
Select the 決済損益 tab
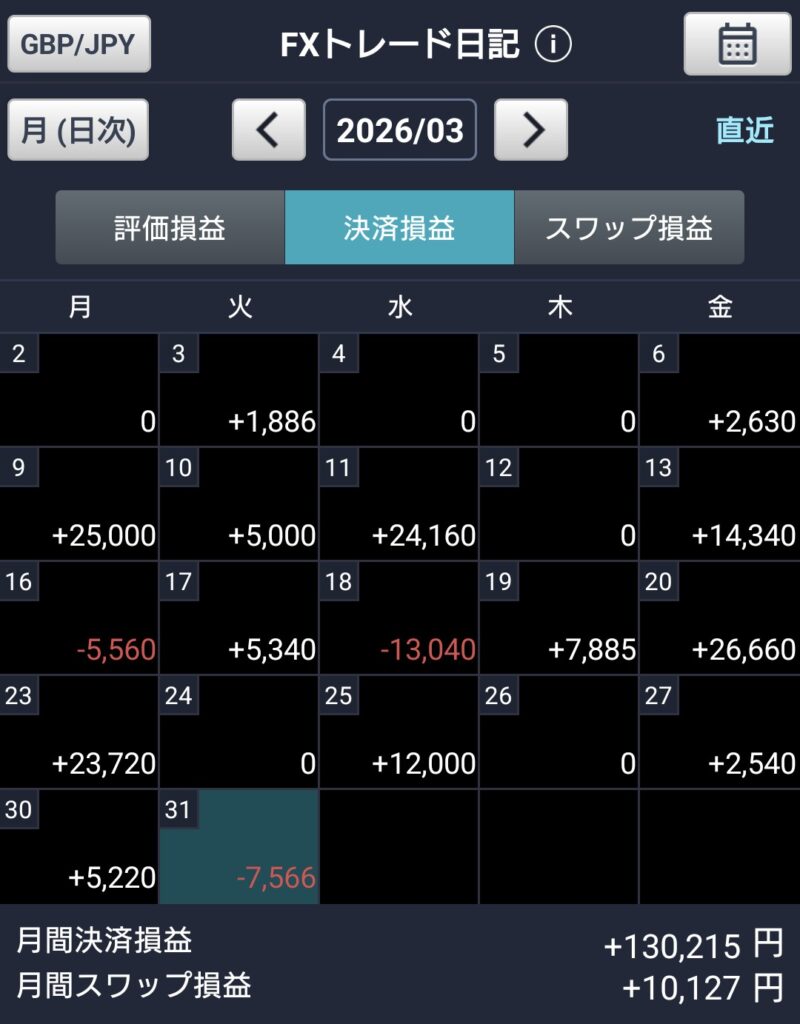pyautogui.click(x=400, y=228)
